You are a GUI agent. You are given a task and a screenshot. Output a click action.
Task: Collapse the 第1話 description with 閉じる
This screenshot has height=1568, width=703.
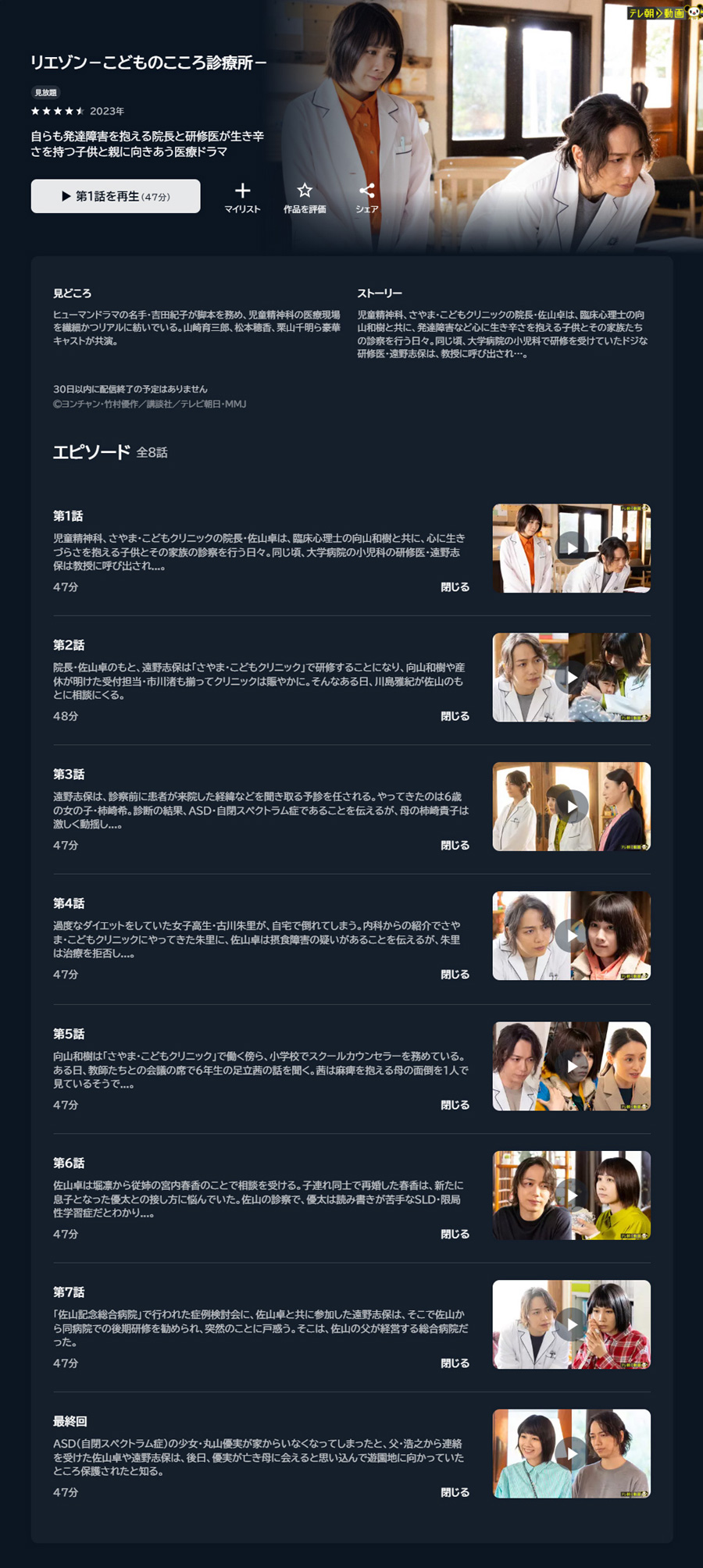click(x=455, y=587)
